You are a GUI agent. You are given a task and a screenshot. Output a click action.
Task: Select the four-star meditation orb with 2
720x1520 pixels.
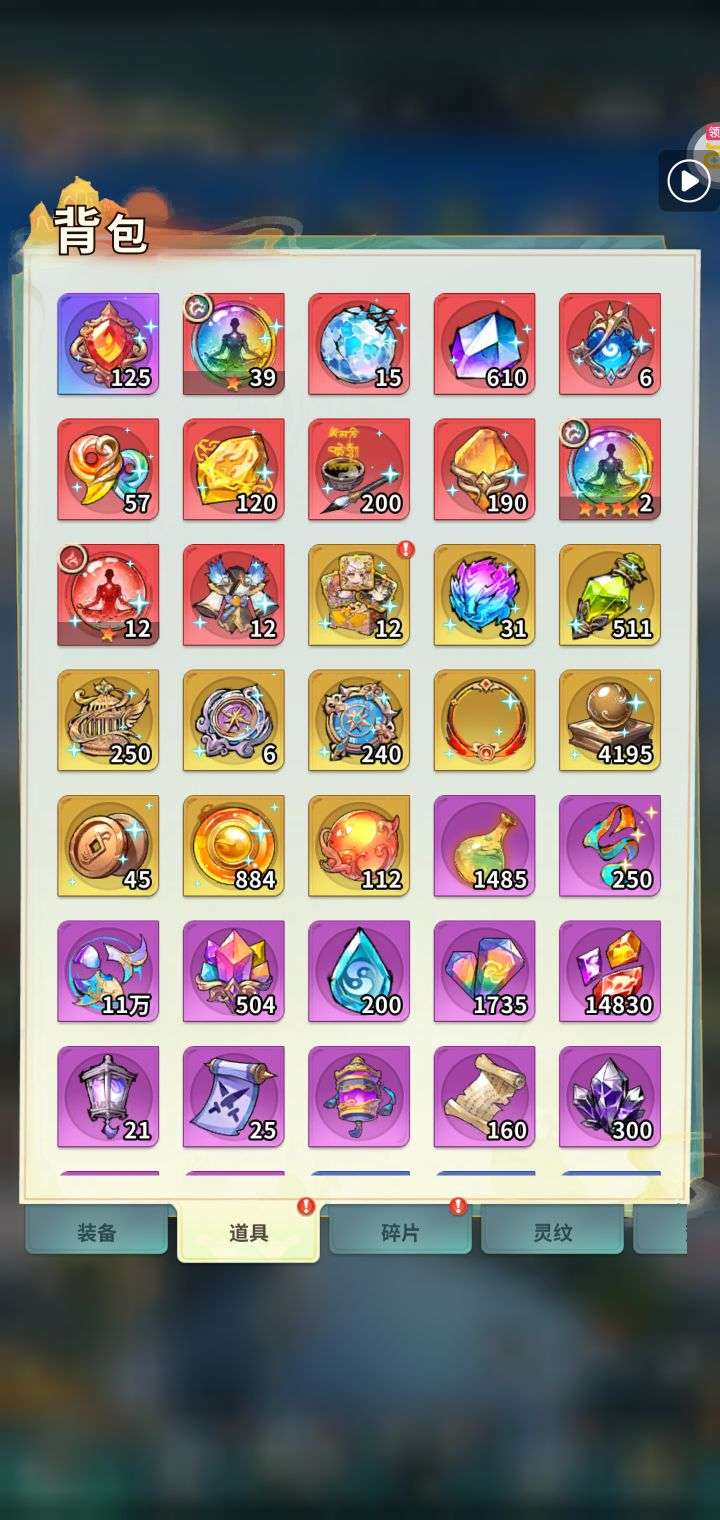click(610, 469)
